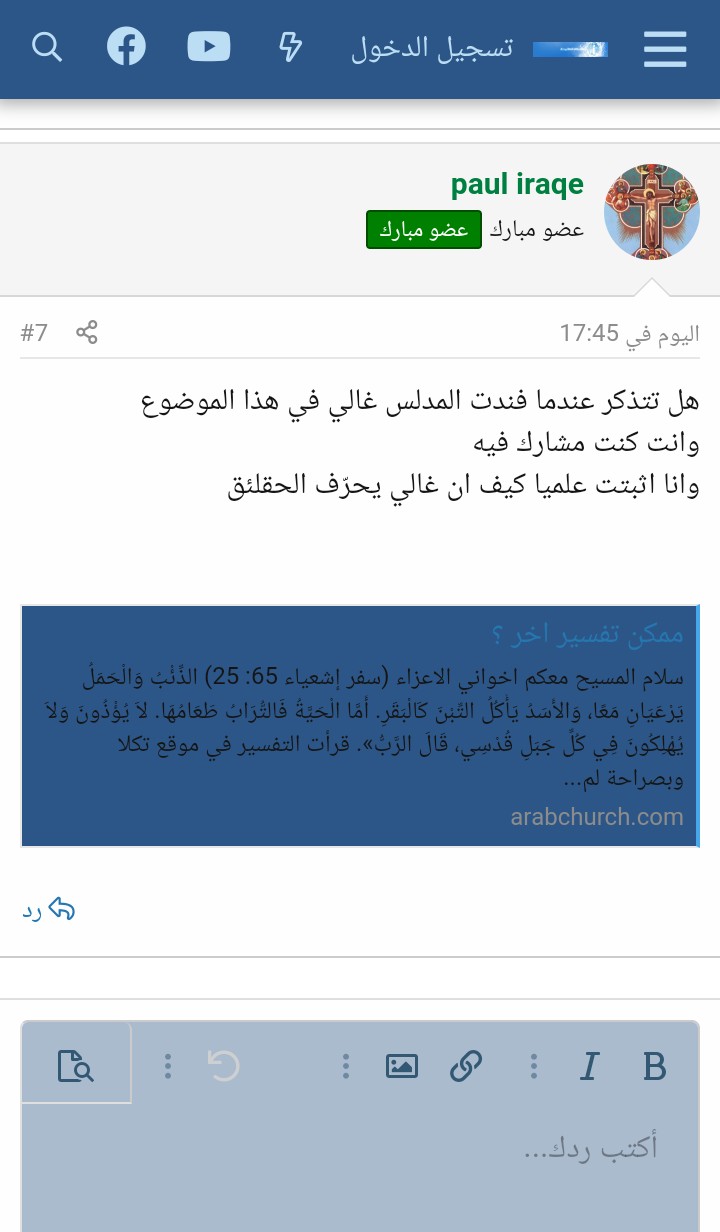Viewport: 720px width, 1232px height.
Task: Tap تسجيل الدخول to log in
Action: pos(431,47)
